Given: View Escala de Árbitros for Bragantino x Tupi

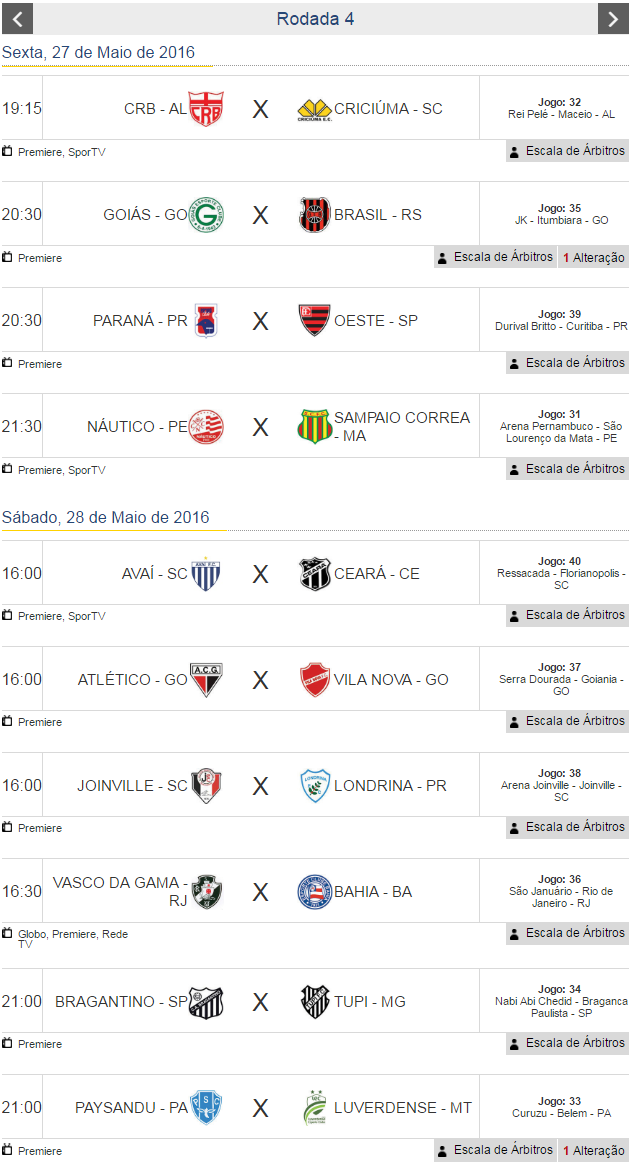Looking at the screenshot, I should point(567,1043).
